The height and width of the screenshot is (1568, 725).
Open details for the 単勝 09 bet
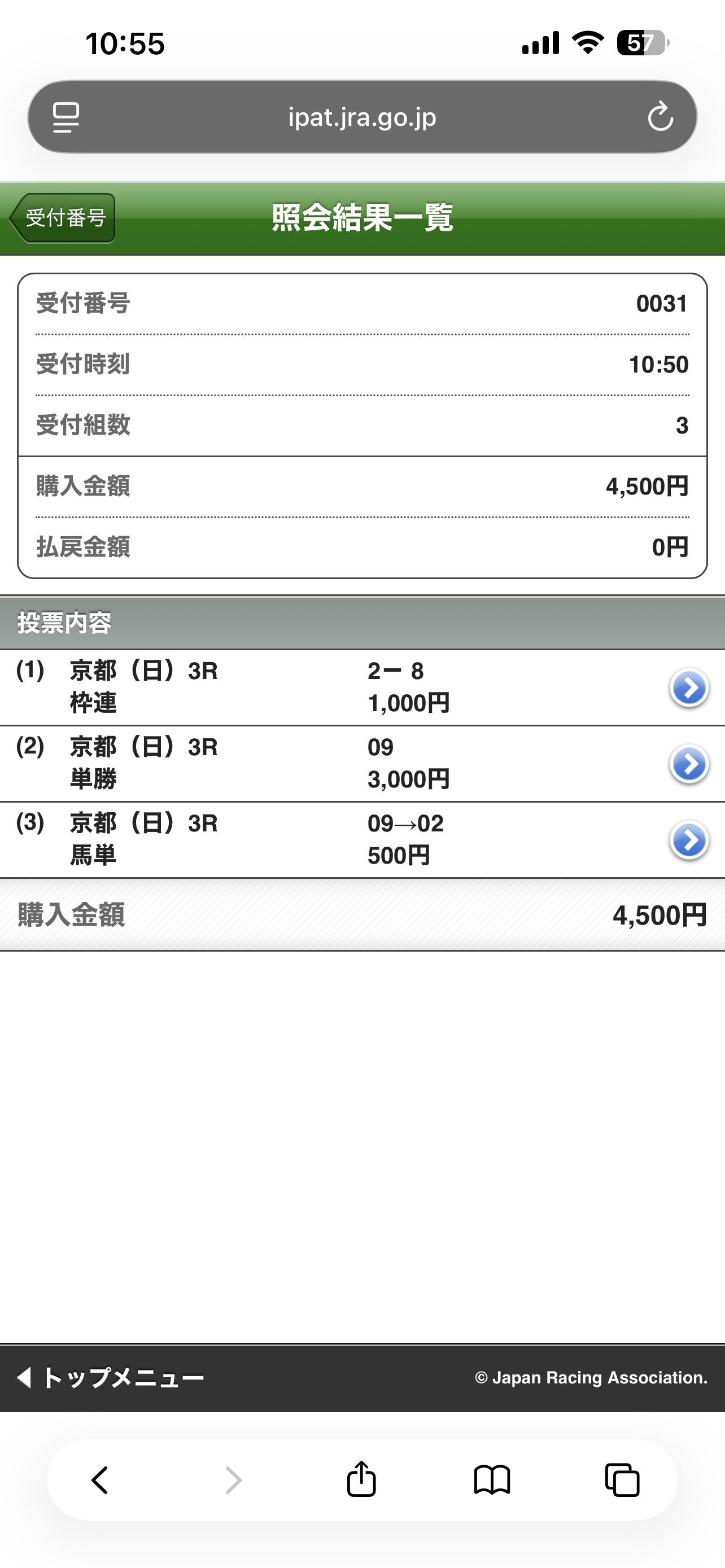pyautogui.click(x=688, y=764)
